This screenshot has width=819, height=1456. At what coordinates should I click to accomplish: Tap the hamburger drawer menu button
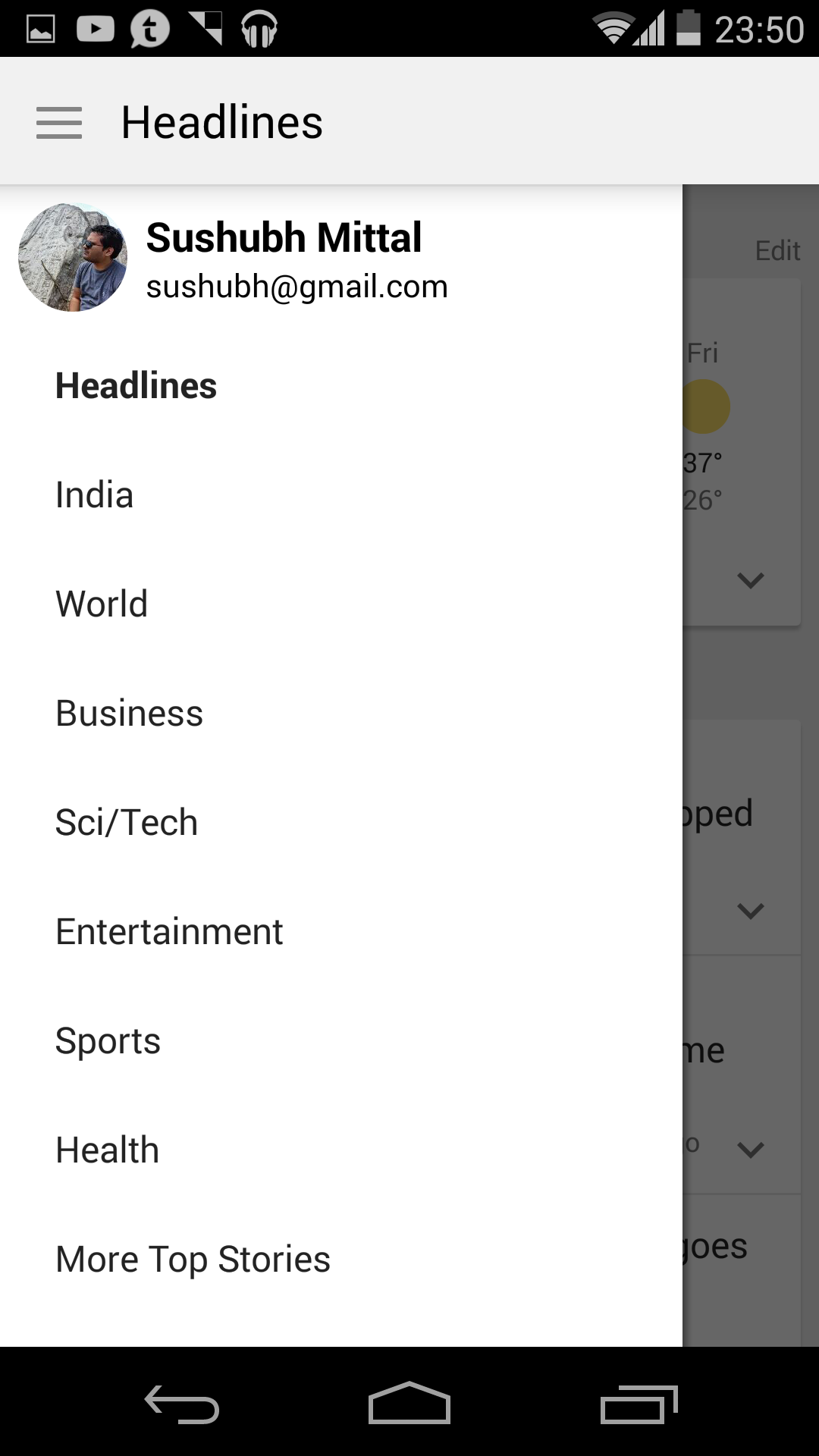59,122
